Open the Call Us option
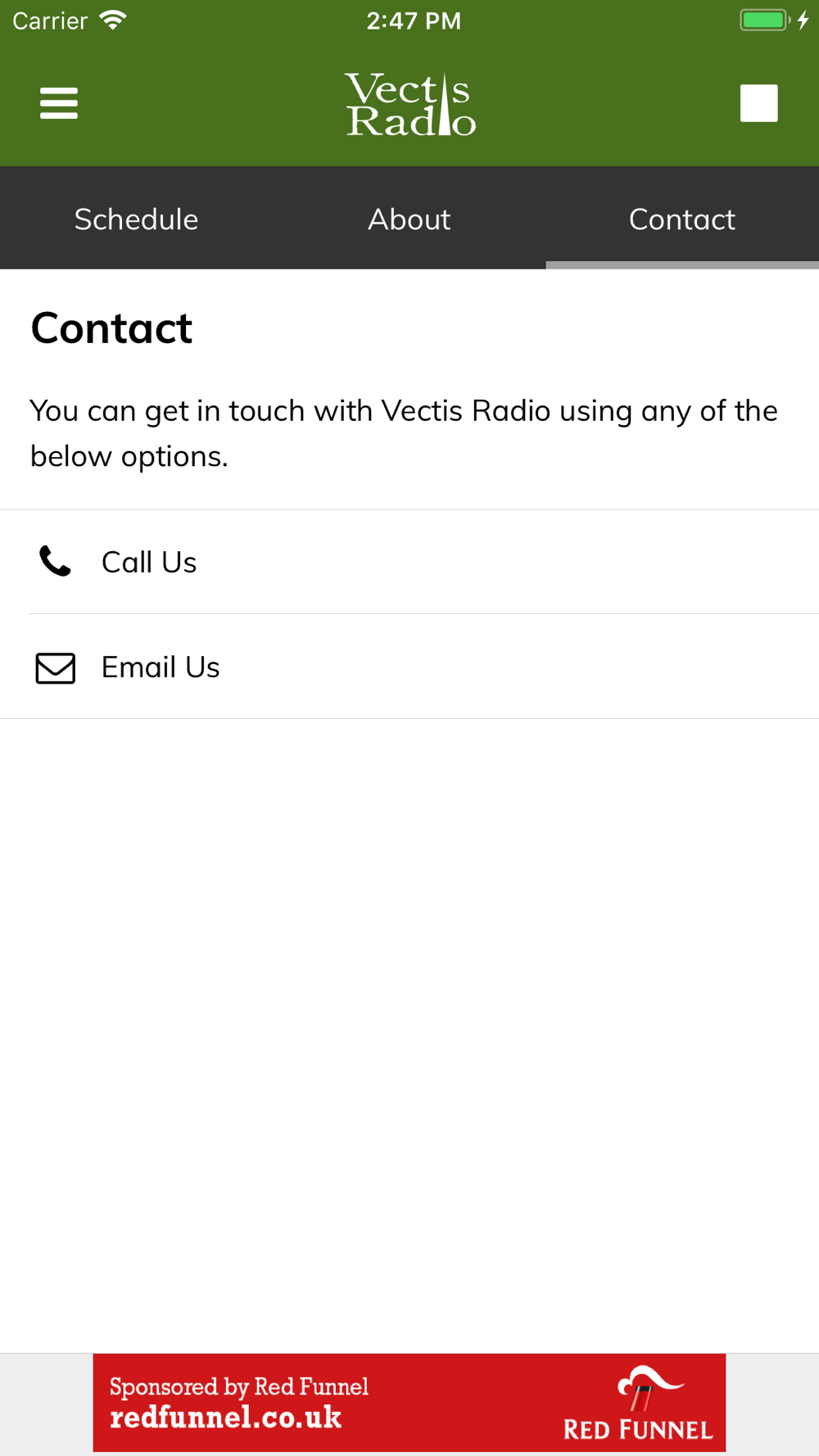 pyautogui.click(x=409, y=562)
